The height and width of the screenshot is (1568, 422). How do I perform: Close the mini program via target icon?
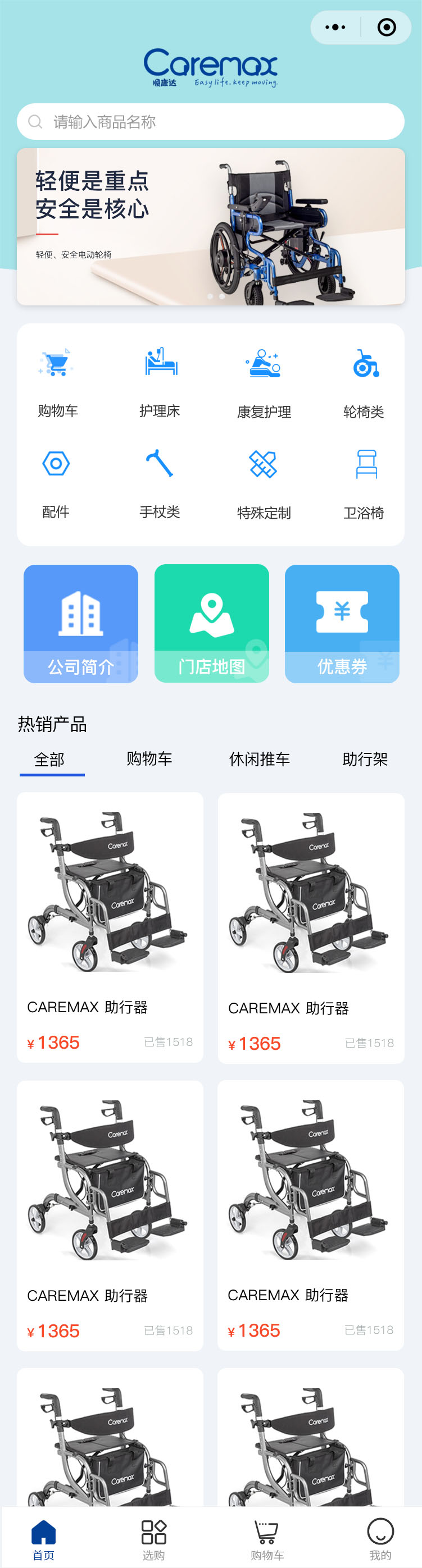(386, 28)
